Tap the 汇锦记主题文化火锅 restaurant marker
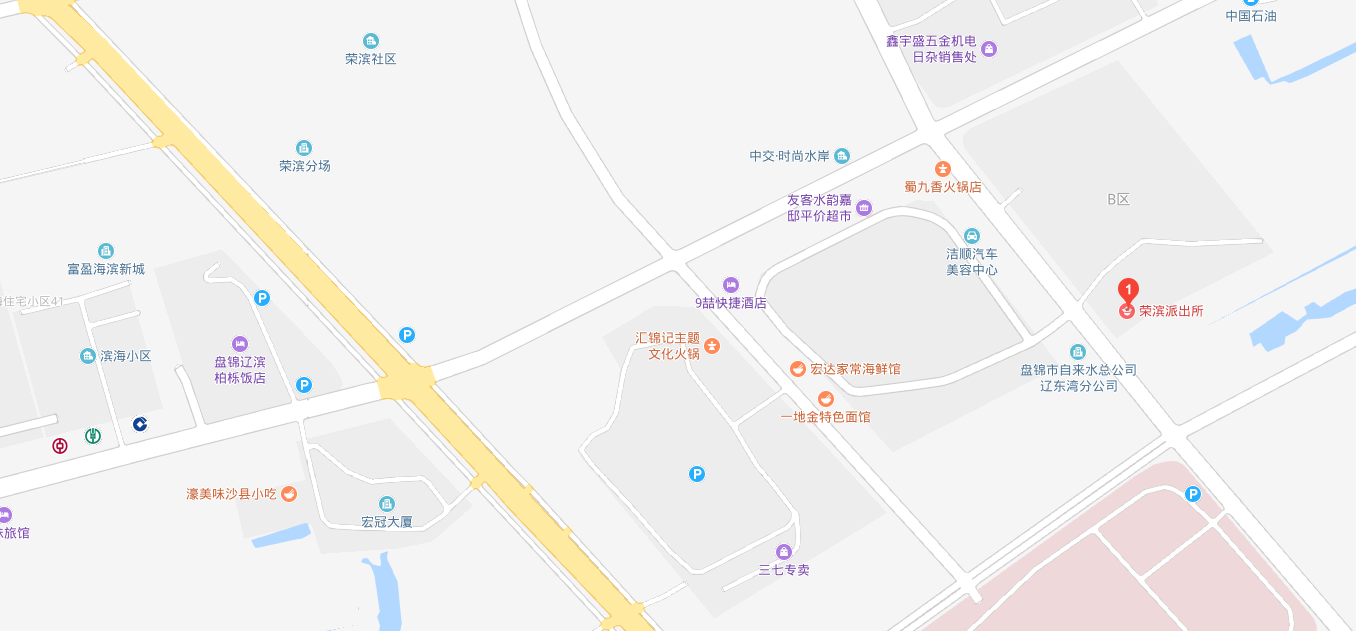Screen dimensions: 1356x631 712,346
